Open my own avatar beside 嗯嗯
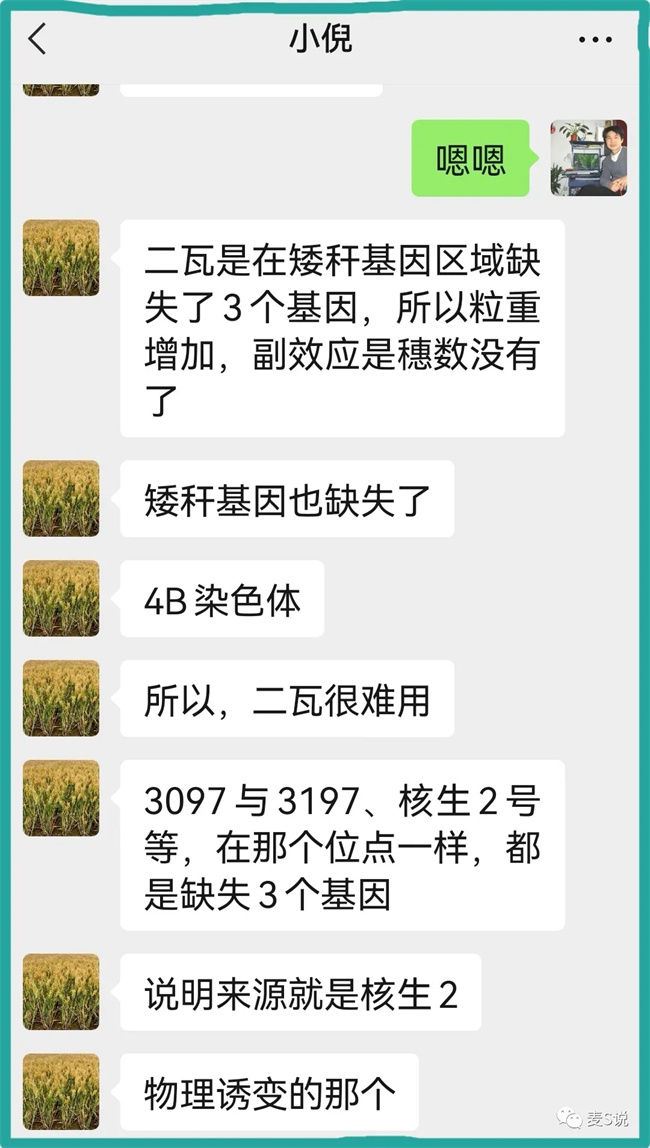The width and height of the screenshot is (650, 1148). [588, 158]
